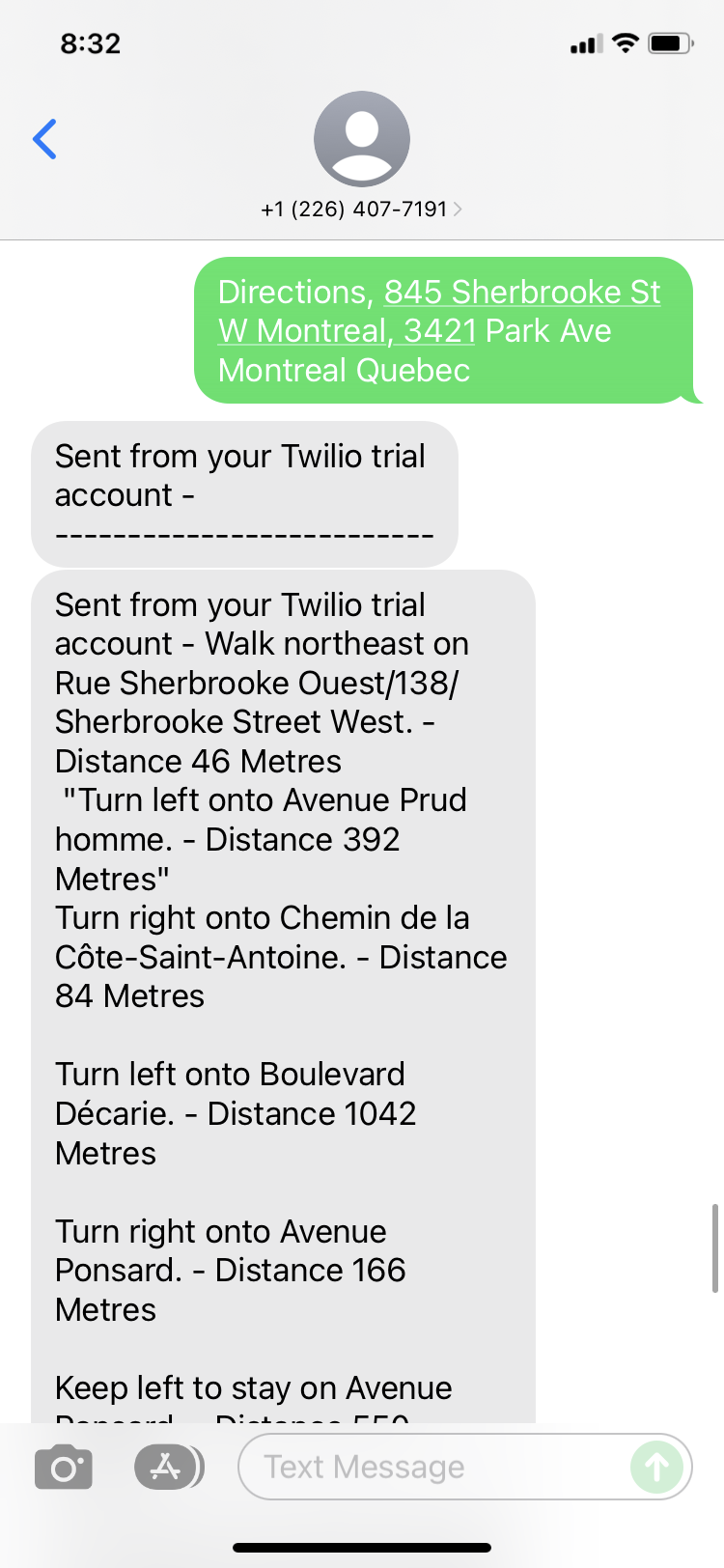The image size is (724, 1568).
Task: Open the 845 Sherbrooke St W address link
Action: click(521, 293)
